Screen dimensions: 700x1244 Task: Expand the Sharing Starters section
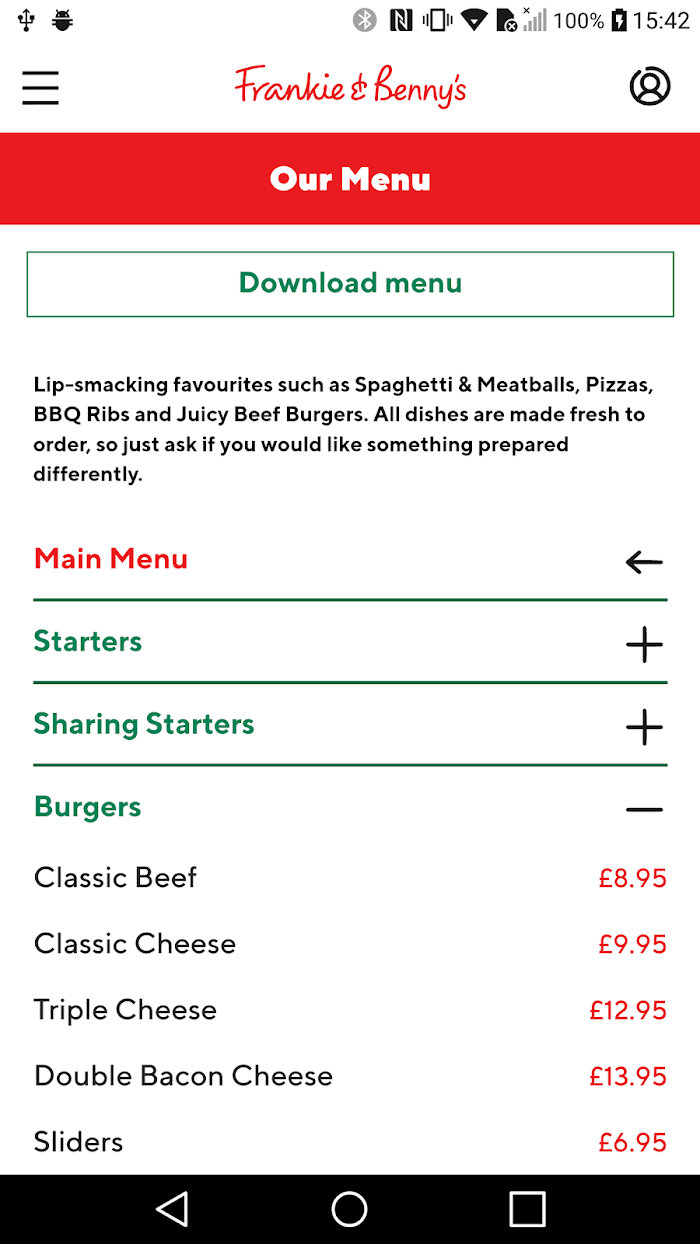pos(644,727)
